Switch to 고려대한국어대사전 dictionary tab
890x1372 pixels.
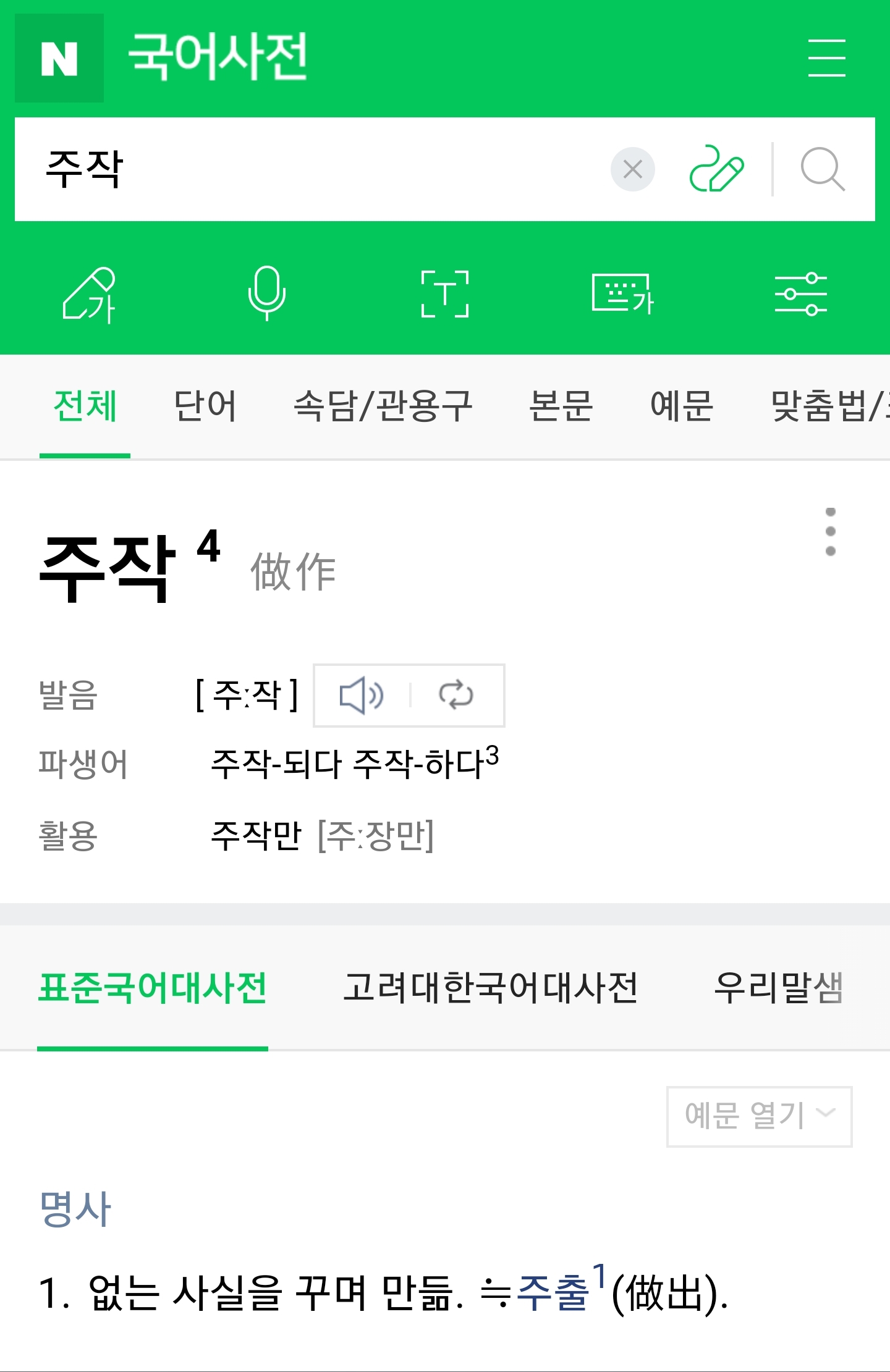coord(490,988)
